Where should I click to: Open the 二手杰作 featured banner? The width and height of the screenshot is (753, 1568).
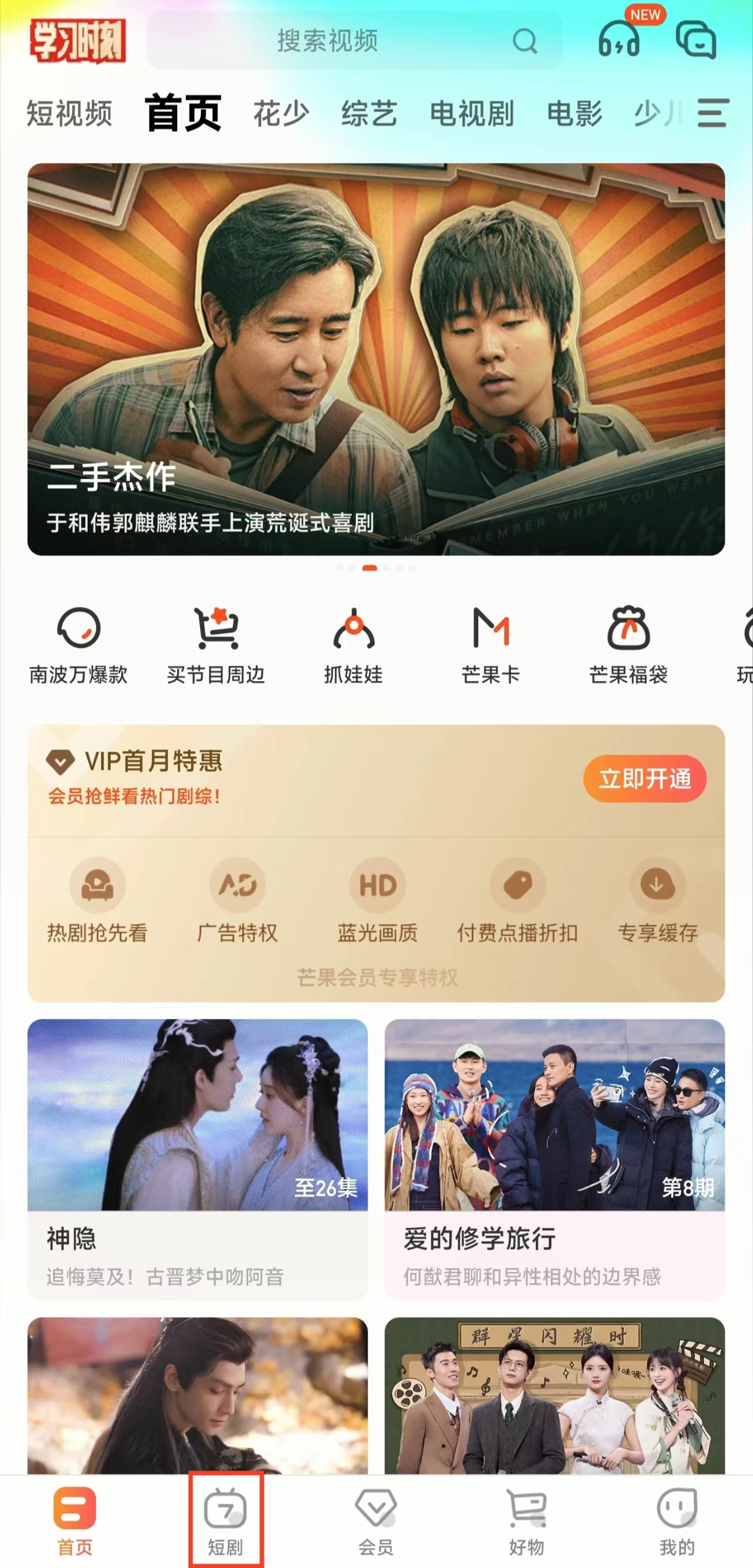(376, 359)
